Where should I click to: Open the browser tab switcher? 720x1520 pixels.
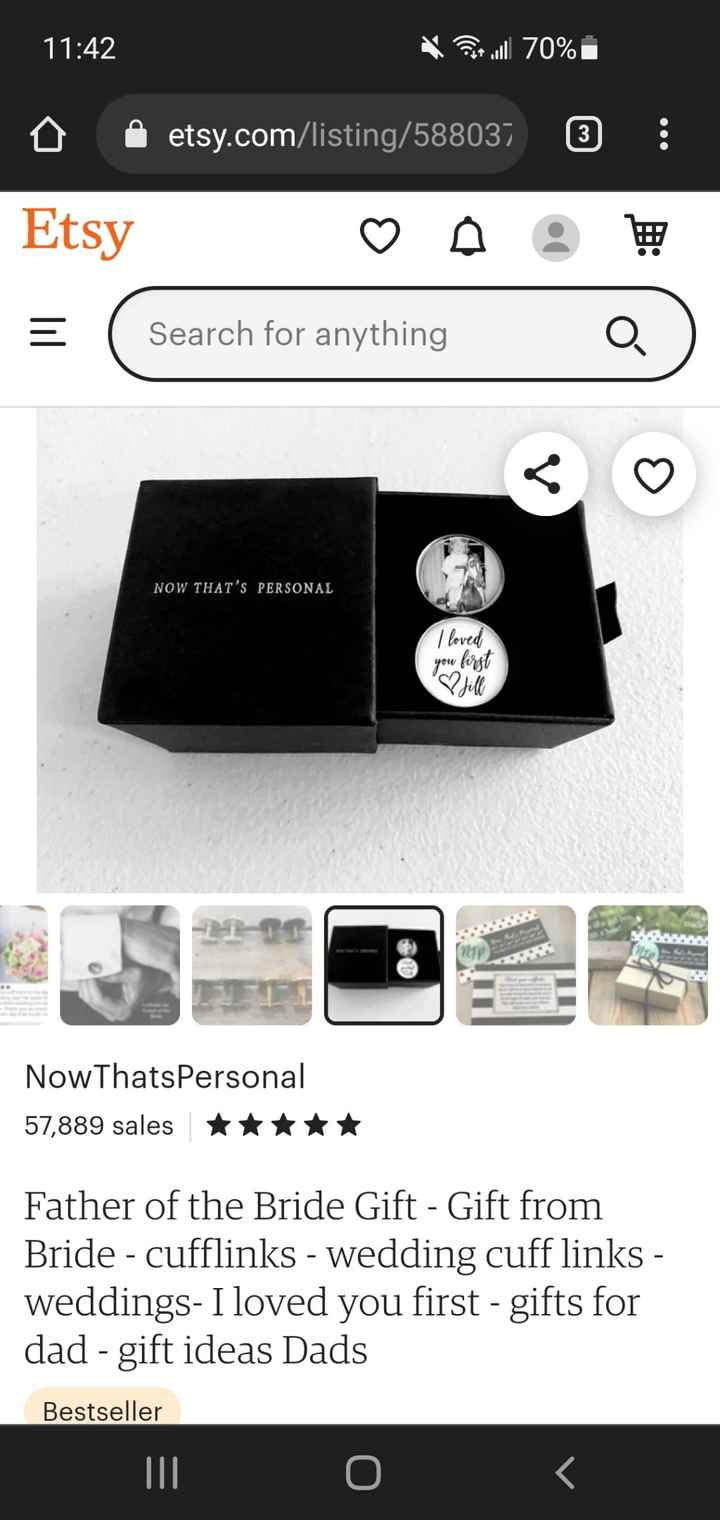[x=584, y=135]
